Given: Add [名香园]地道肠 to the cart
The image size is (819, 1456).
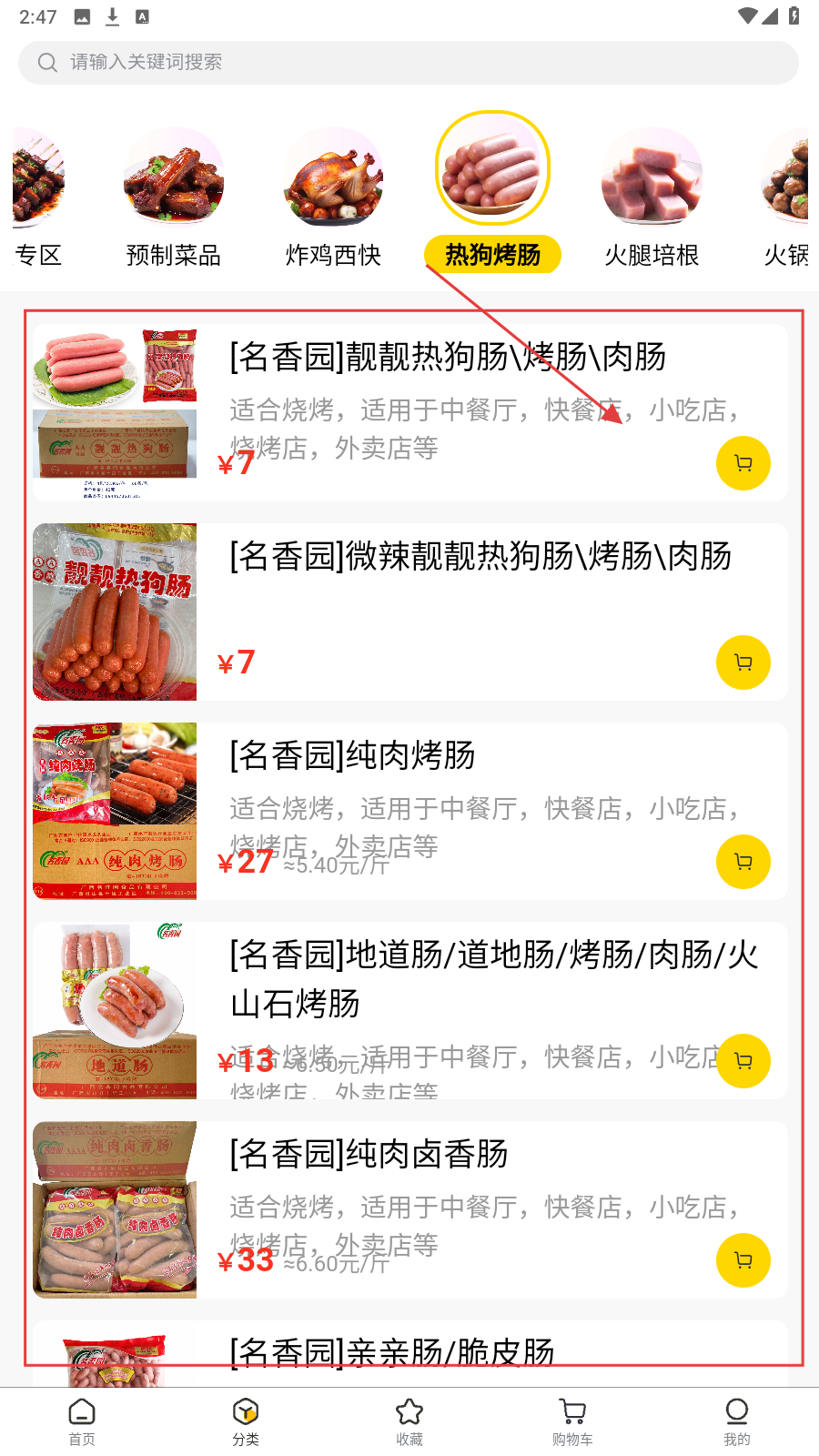Looking at the screenshot, I should pos(743,1061).
